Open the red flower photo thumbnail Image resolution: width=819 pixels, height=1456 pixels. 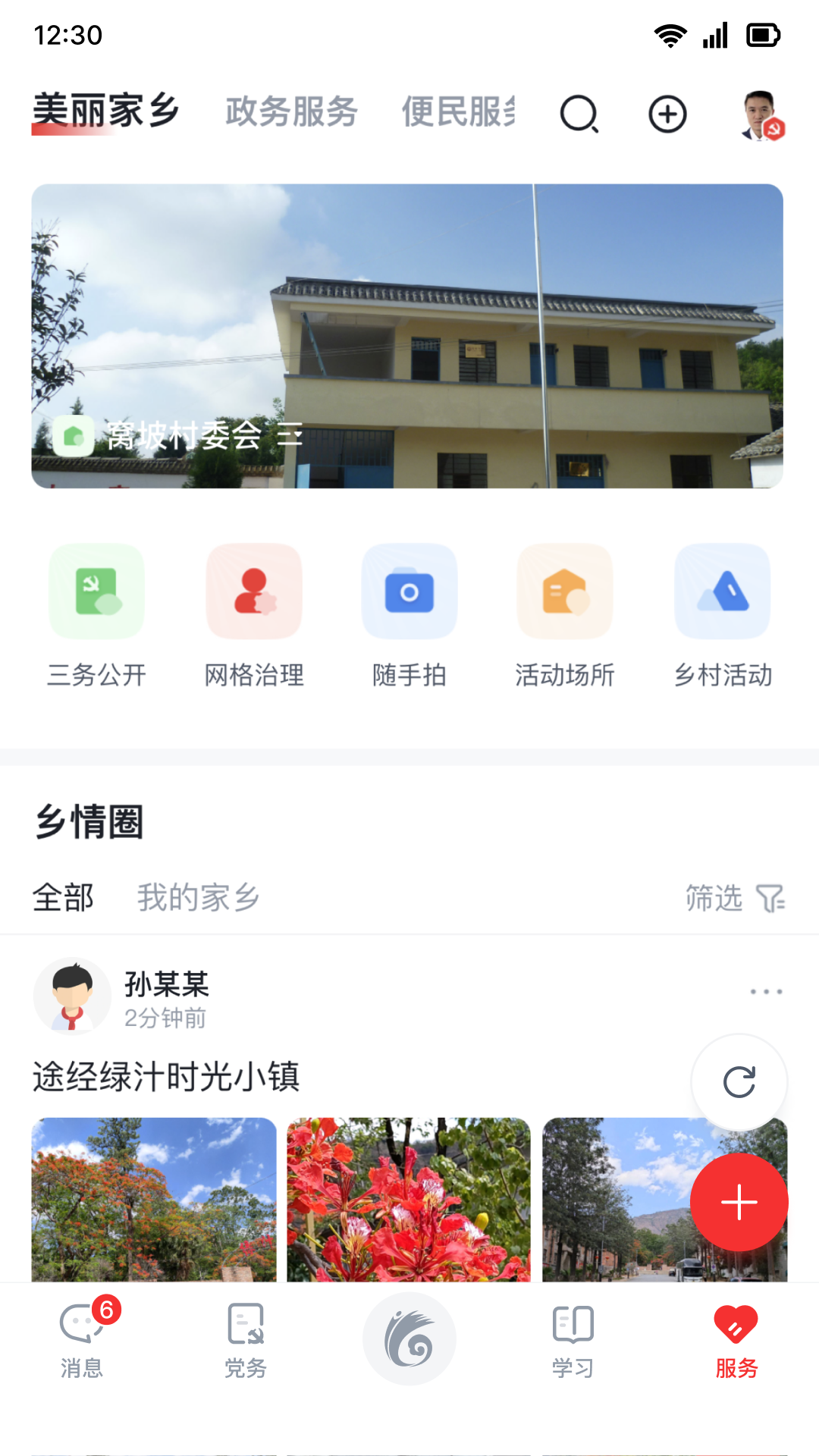click(409, 1206)
